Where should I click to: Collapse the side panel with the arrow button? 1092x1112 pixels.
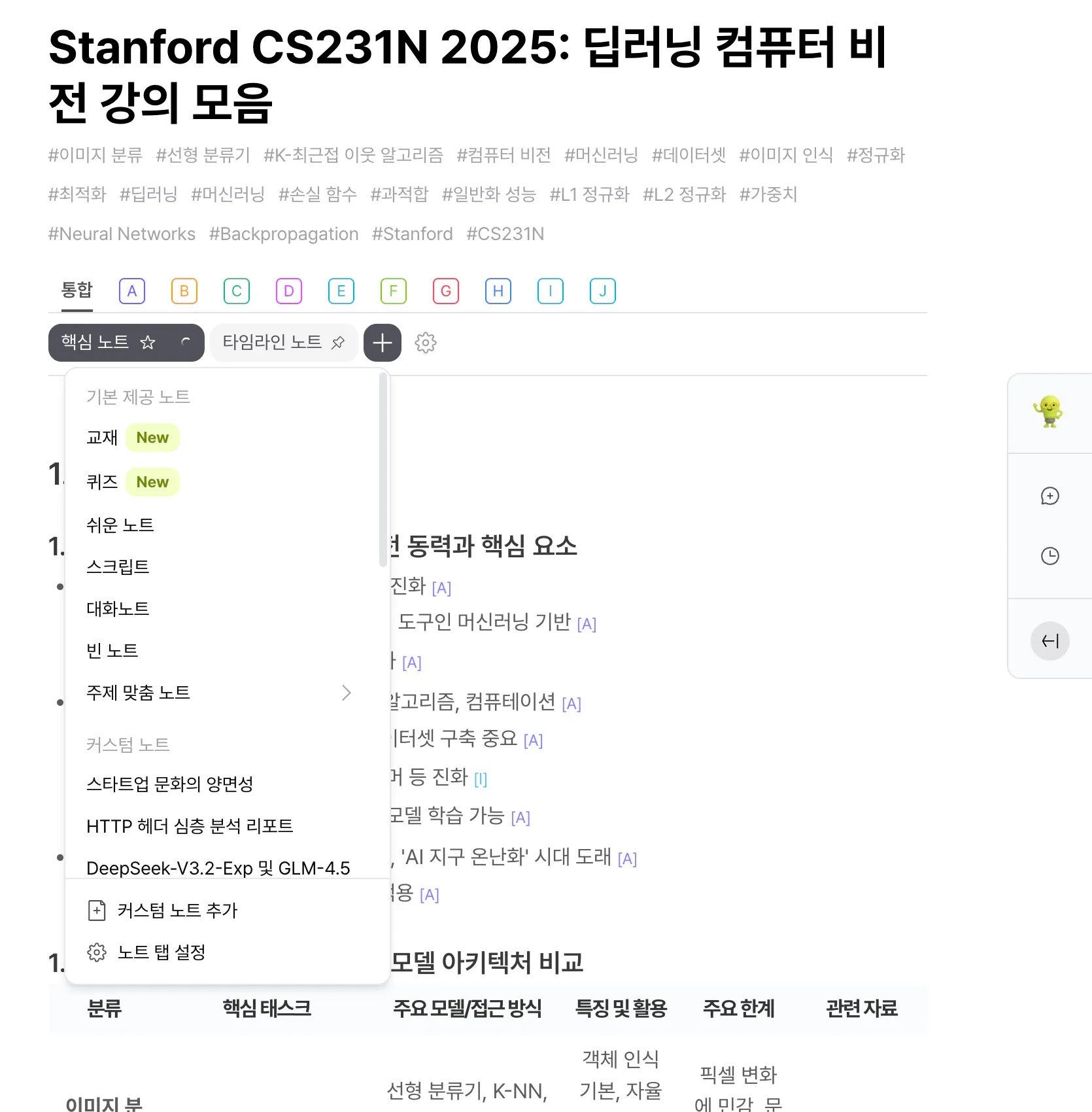[1050, 641]
